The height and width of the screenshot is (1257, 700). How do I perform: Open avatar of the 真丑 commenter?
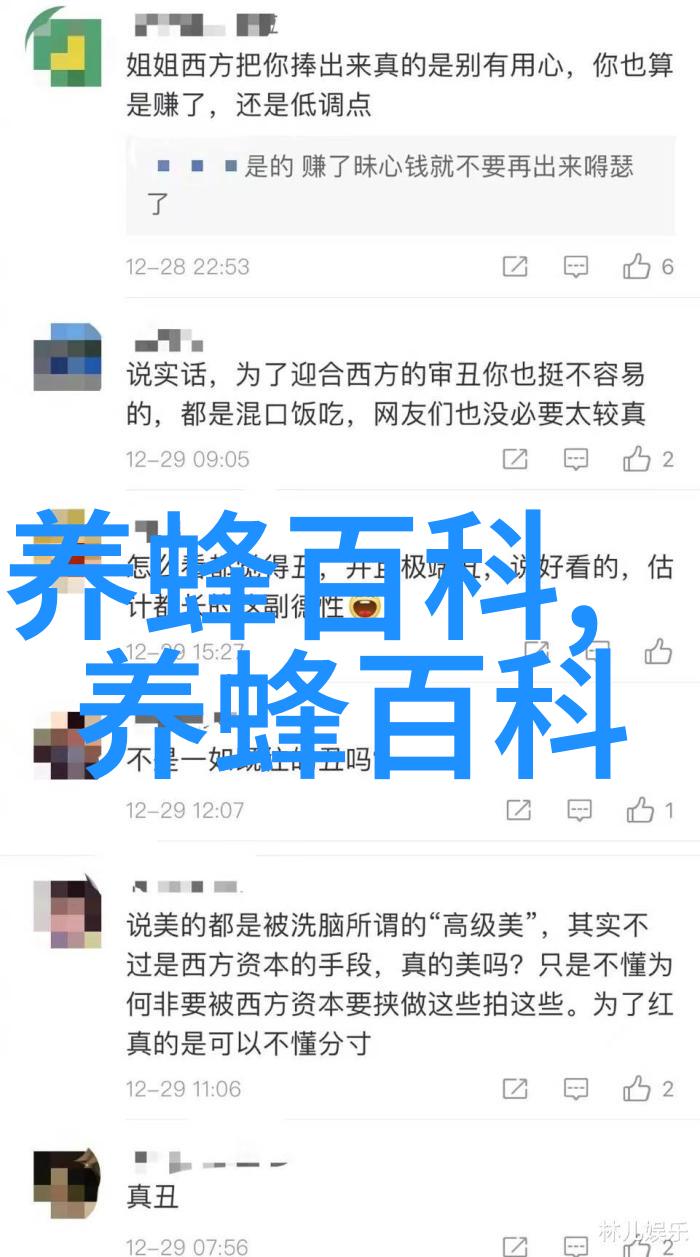tap(67, 1184)
